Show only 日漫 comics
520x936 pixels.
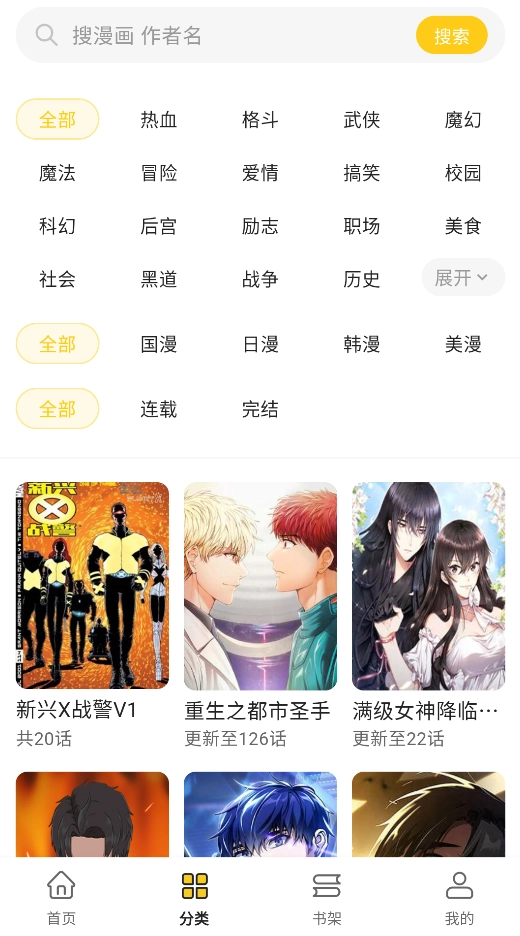[260, 344]
